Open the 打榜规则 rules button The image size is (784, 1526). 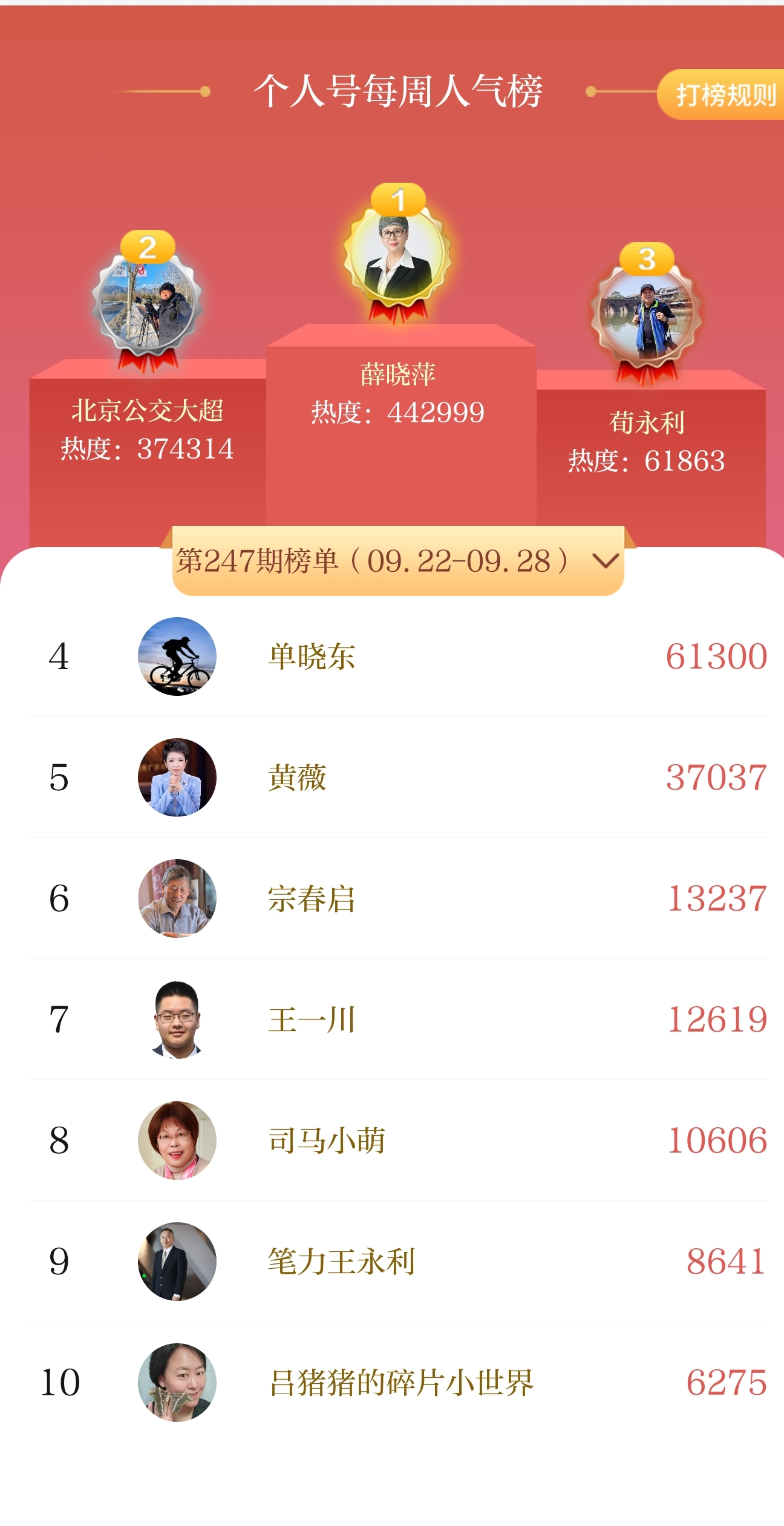coord(725,94)
